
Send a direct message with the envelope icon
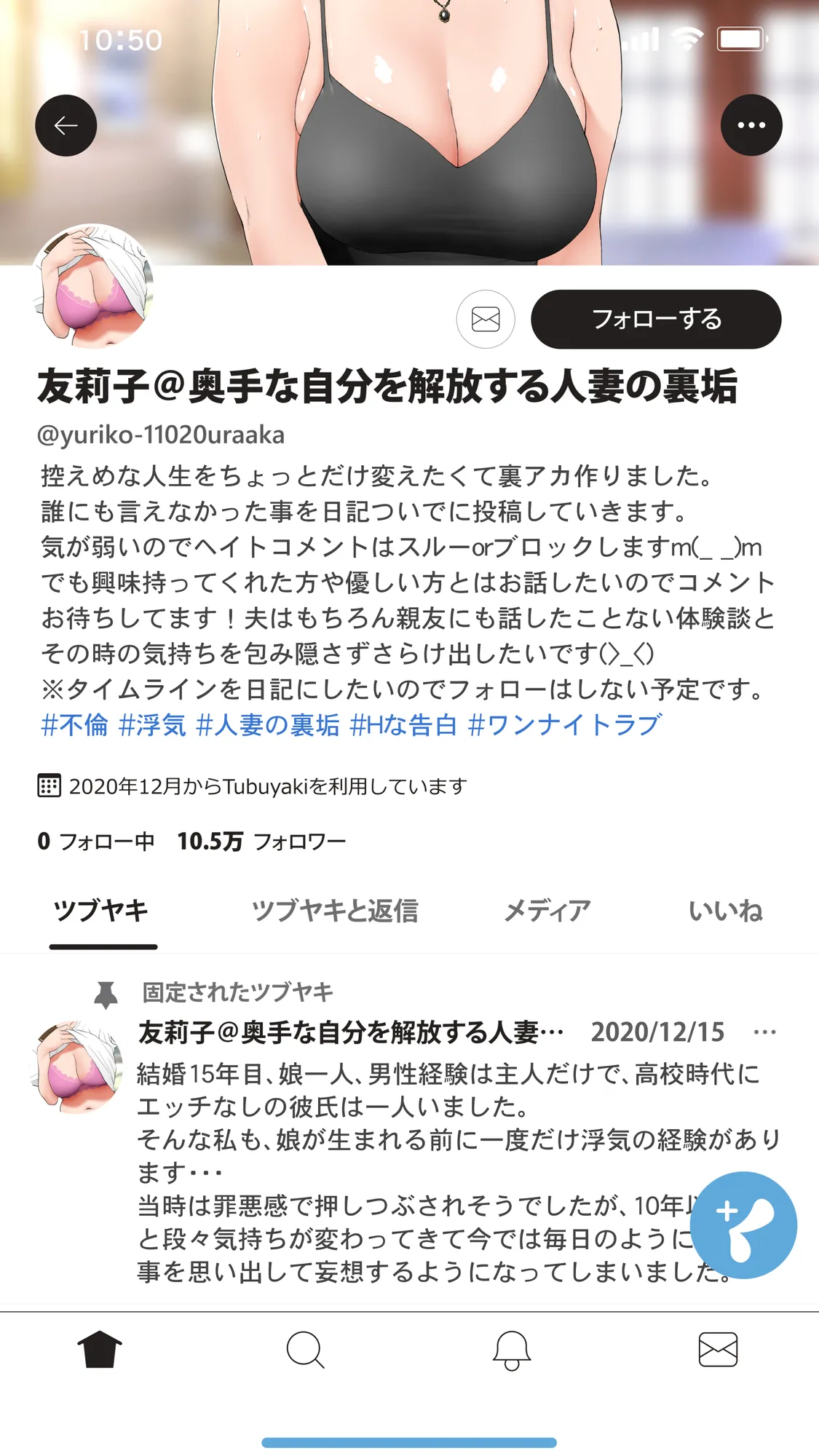(x=485, y=319)
